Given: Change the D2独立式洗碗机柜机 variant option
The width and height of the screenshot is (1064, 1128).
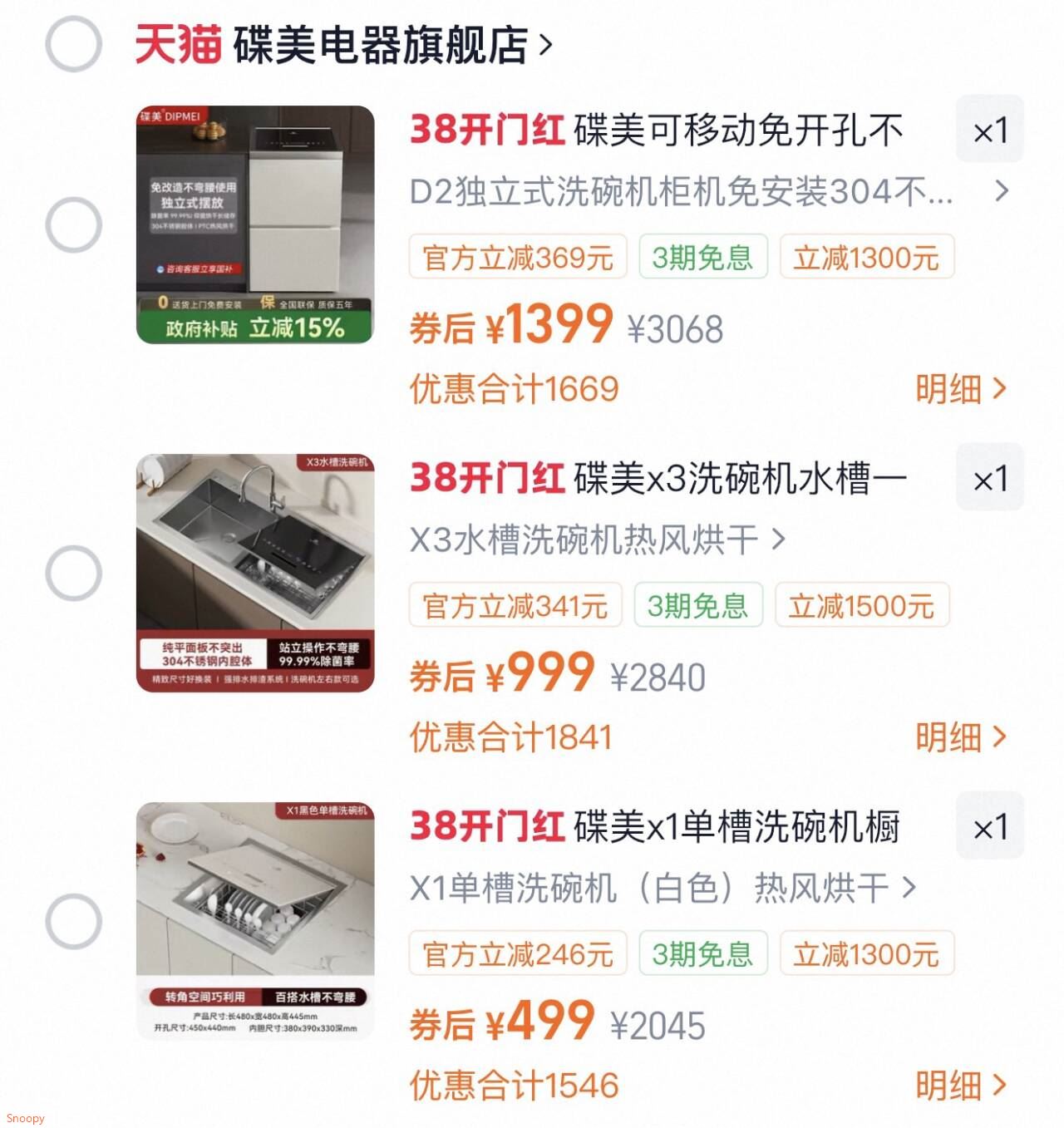Looking at the screenshot, I should point(708,192).
